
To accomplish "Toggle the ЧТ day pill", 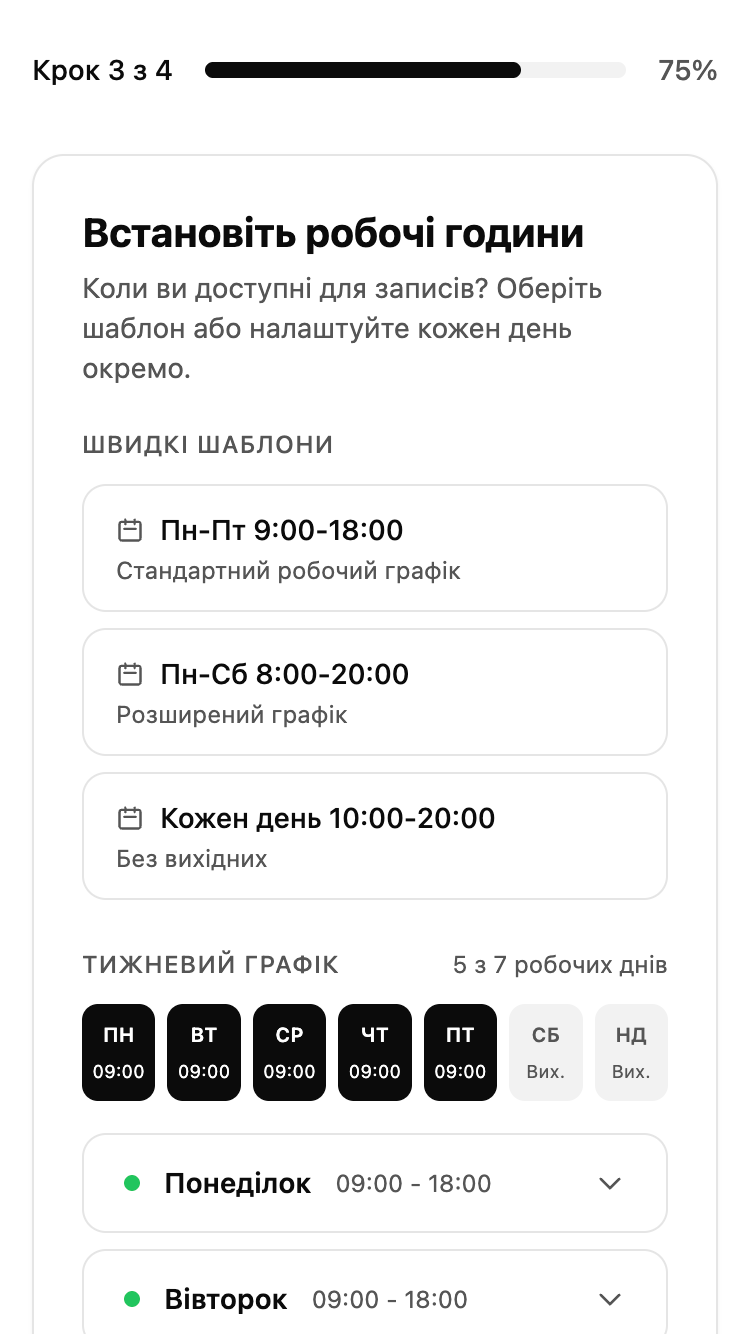I will click(375, 1052).
